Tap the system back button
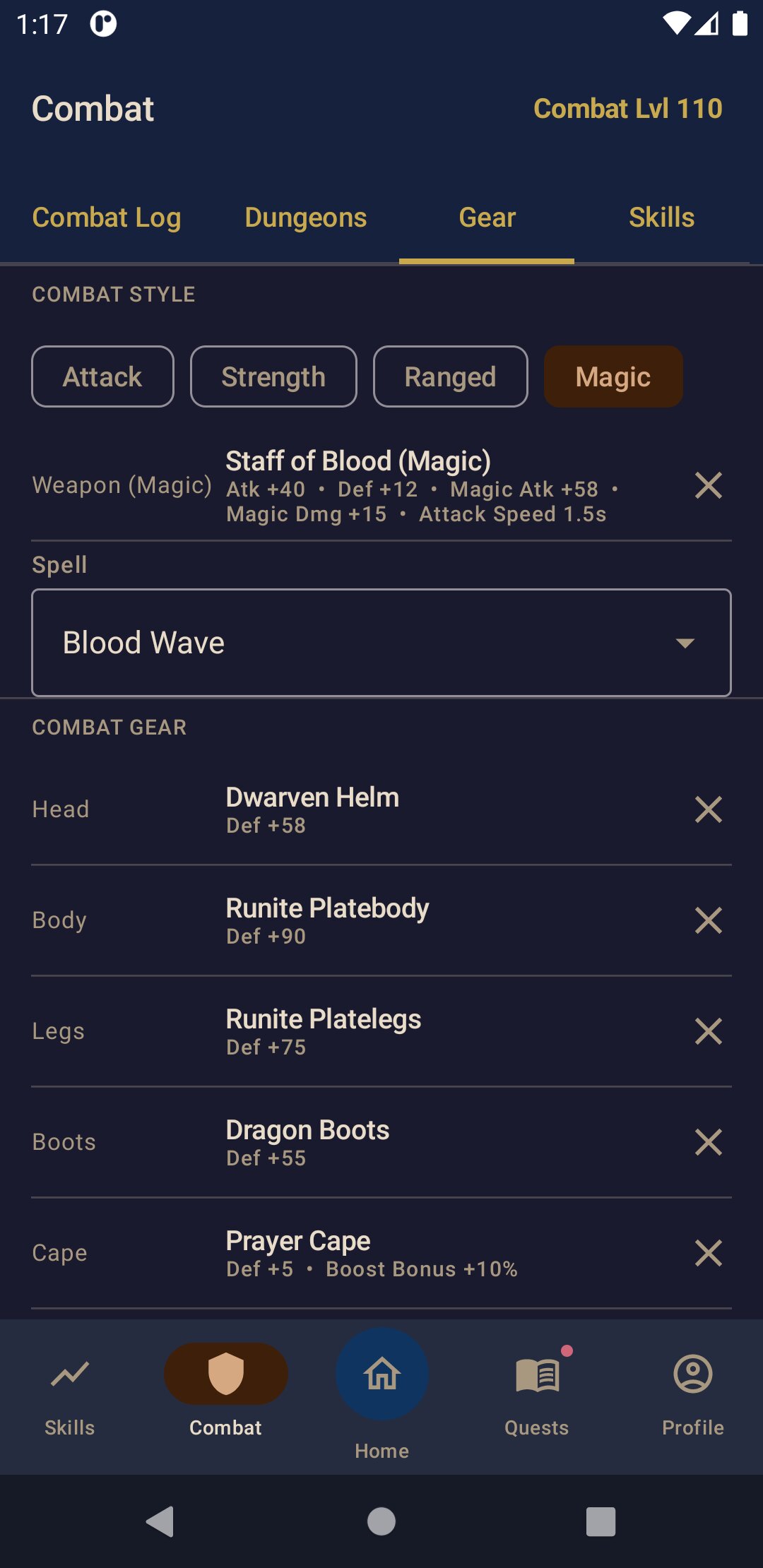Image resolution: width=763 pixels, height=1568 pixels. (x=160, y=1521)
